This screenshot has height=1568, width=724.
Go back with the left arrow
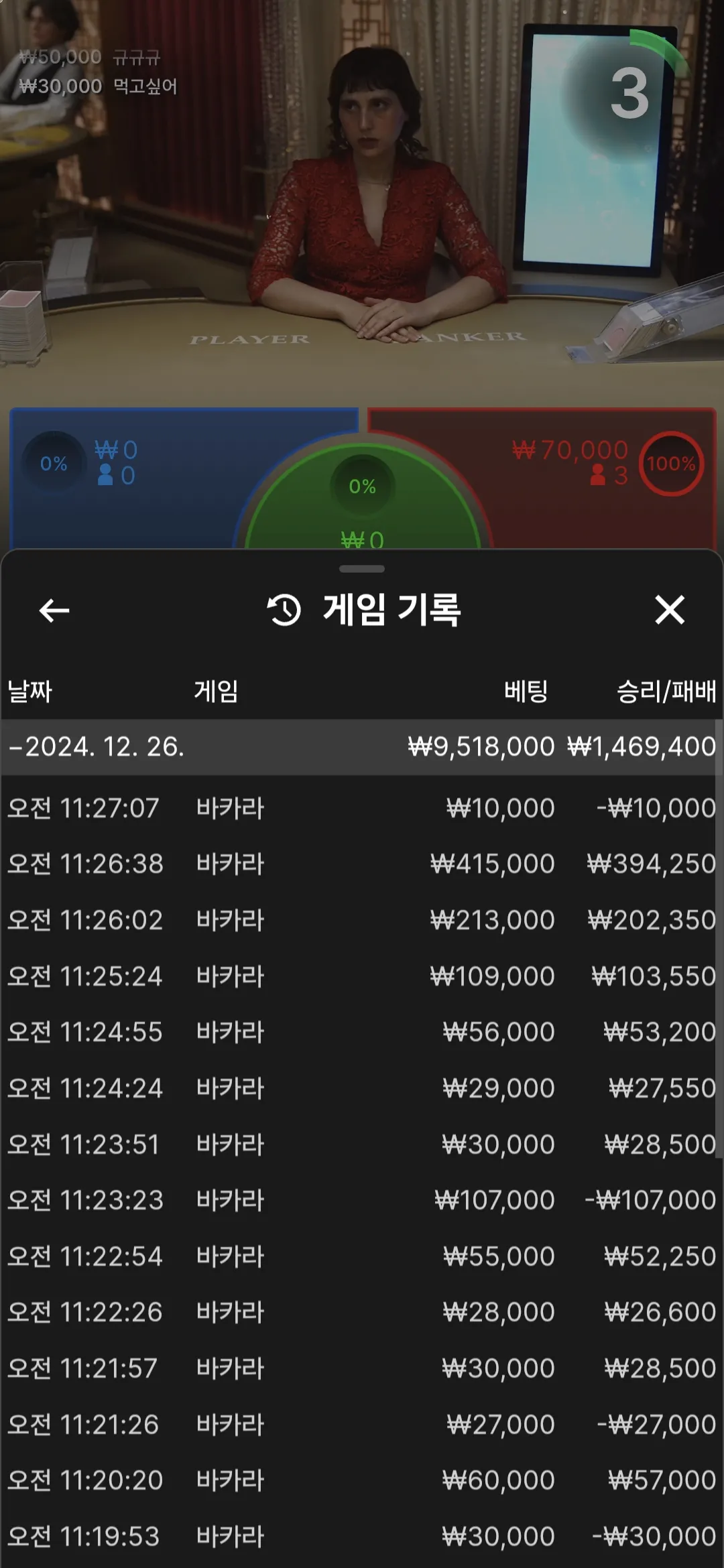54,610
